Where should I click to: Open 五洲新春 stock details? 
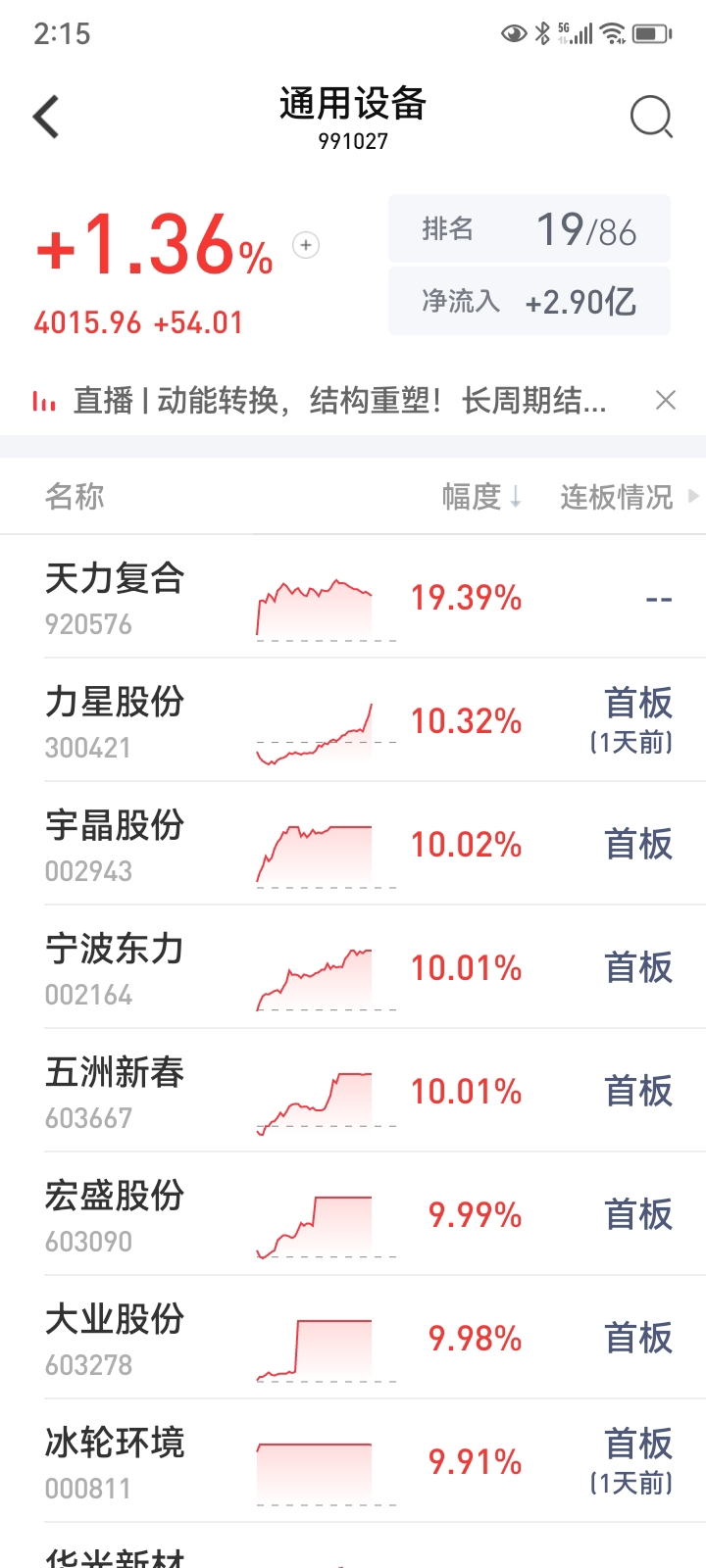coord(115,1091)
